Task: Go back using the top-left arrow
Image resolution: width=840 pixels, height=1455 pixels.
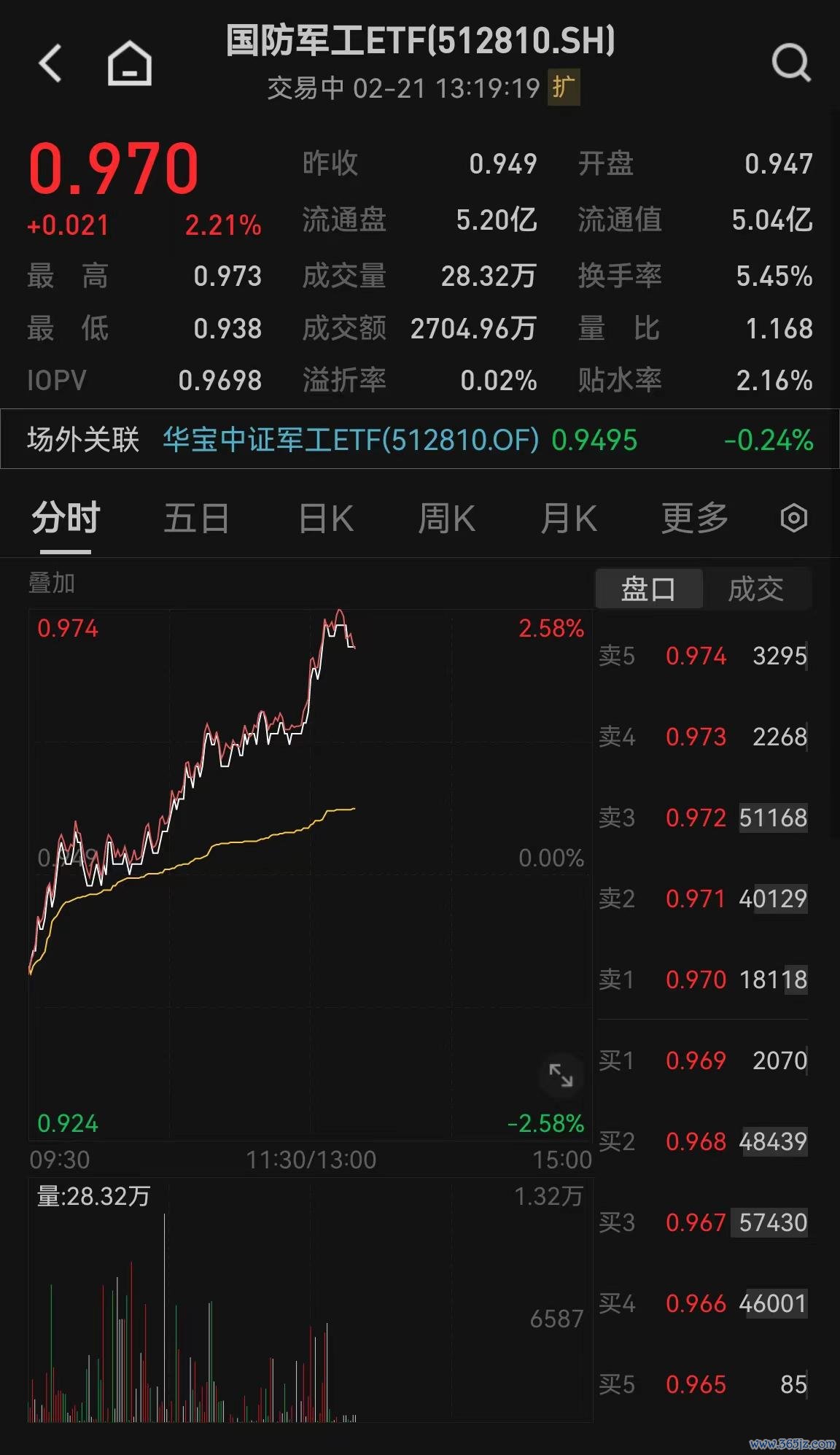Action: [50, 63]
